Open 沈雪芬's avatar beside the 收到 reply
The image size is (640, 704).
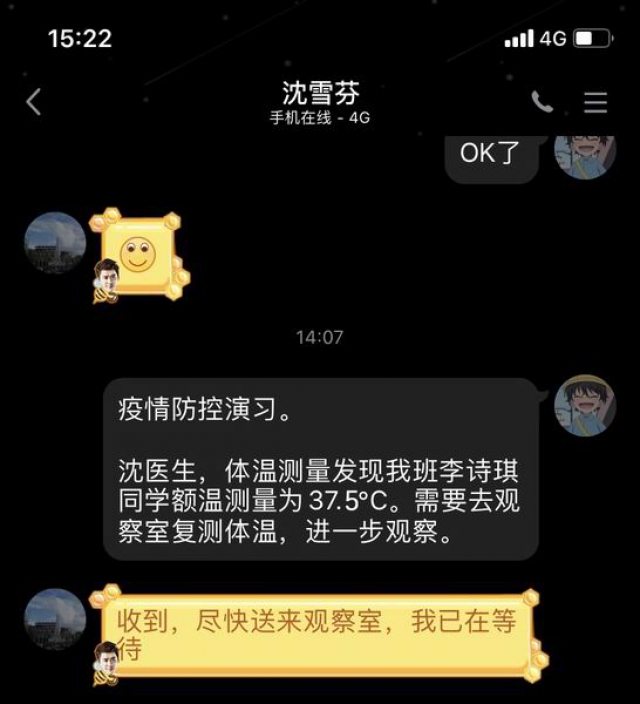pyautogui.click(x=55, y=620)
